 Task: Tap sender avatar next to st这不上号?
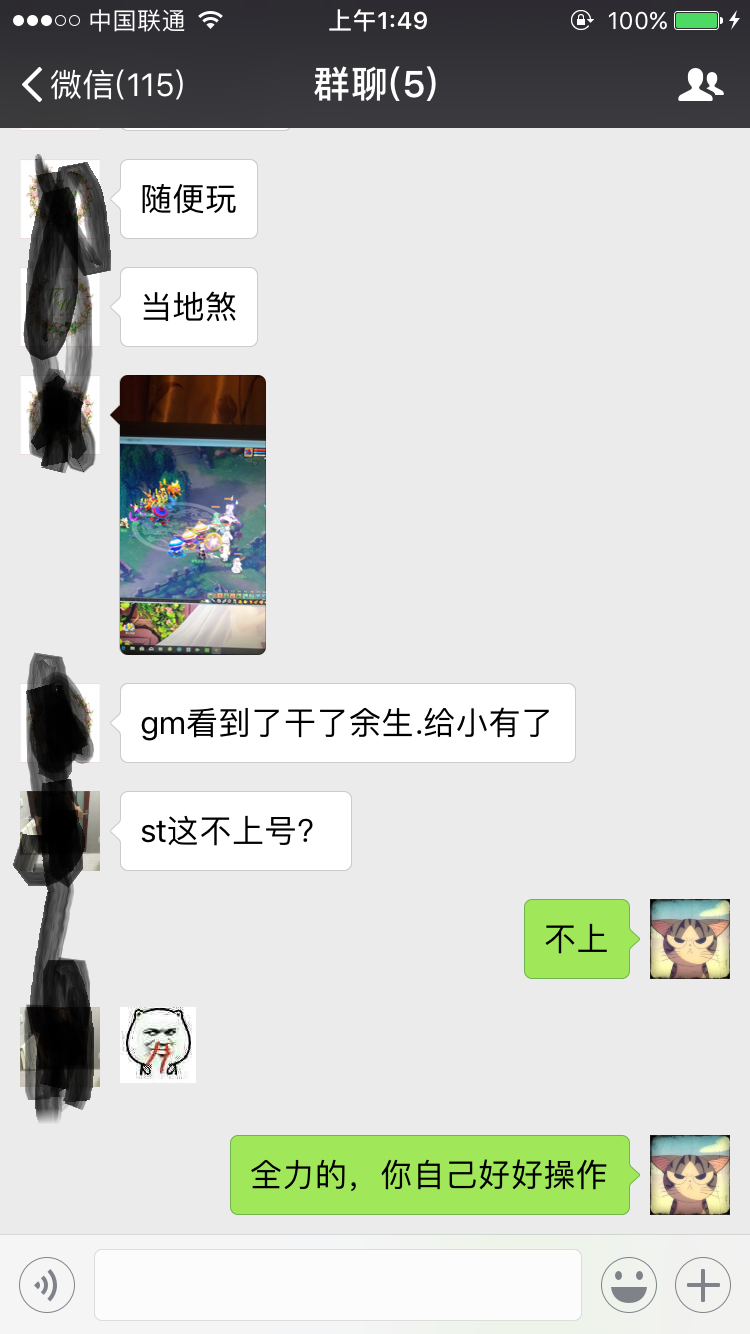(x=60, y=830)
